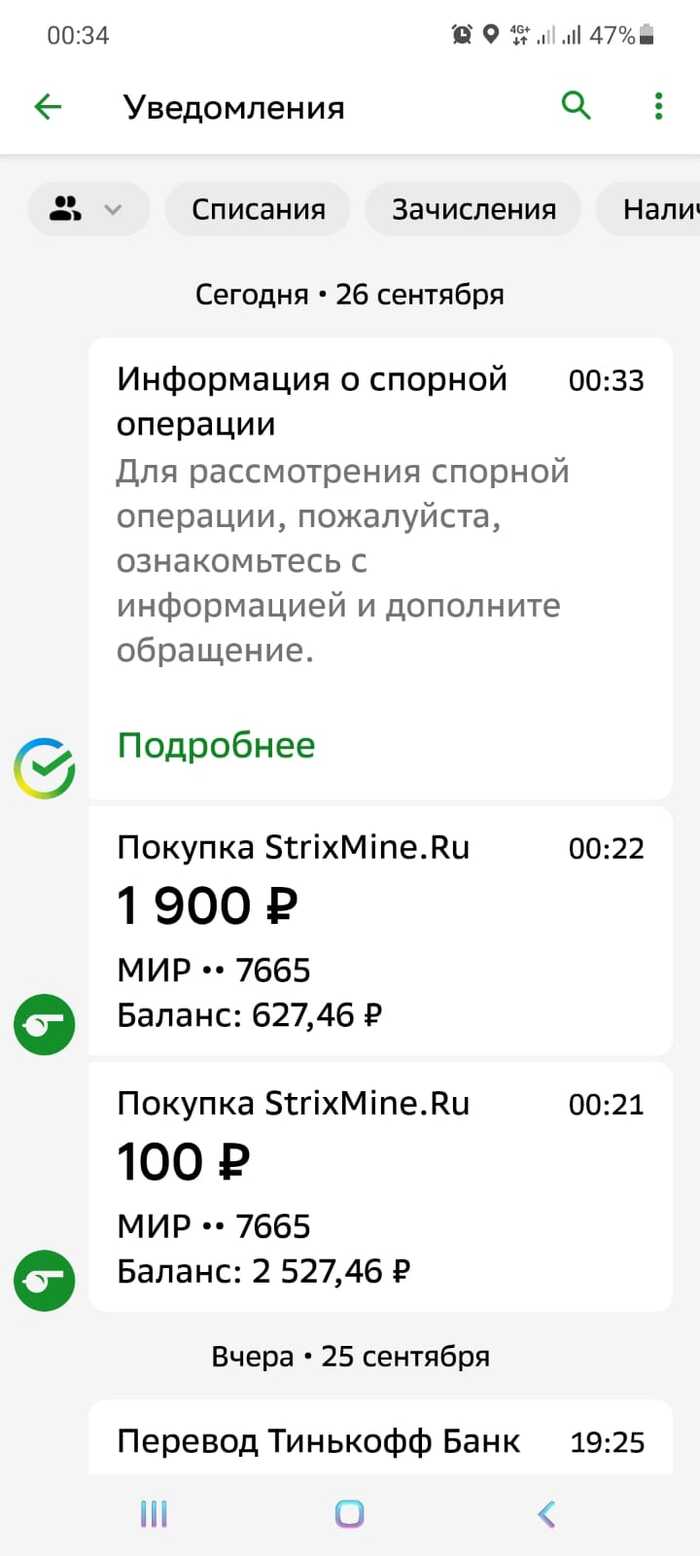700x1556 pixels.
Task: Expand the people filter dropdown
Action: (x=88, y=210)
